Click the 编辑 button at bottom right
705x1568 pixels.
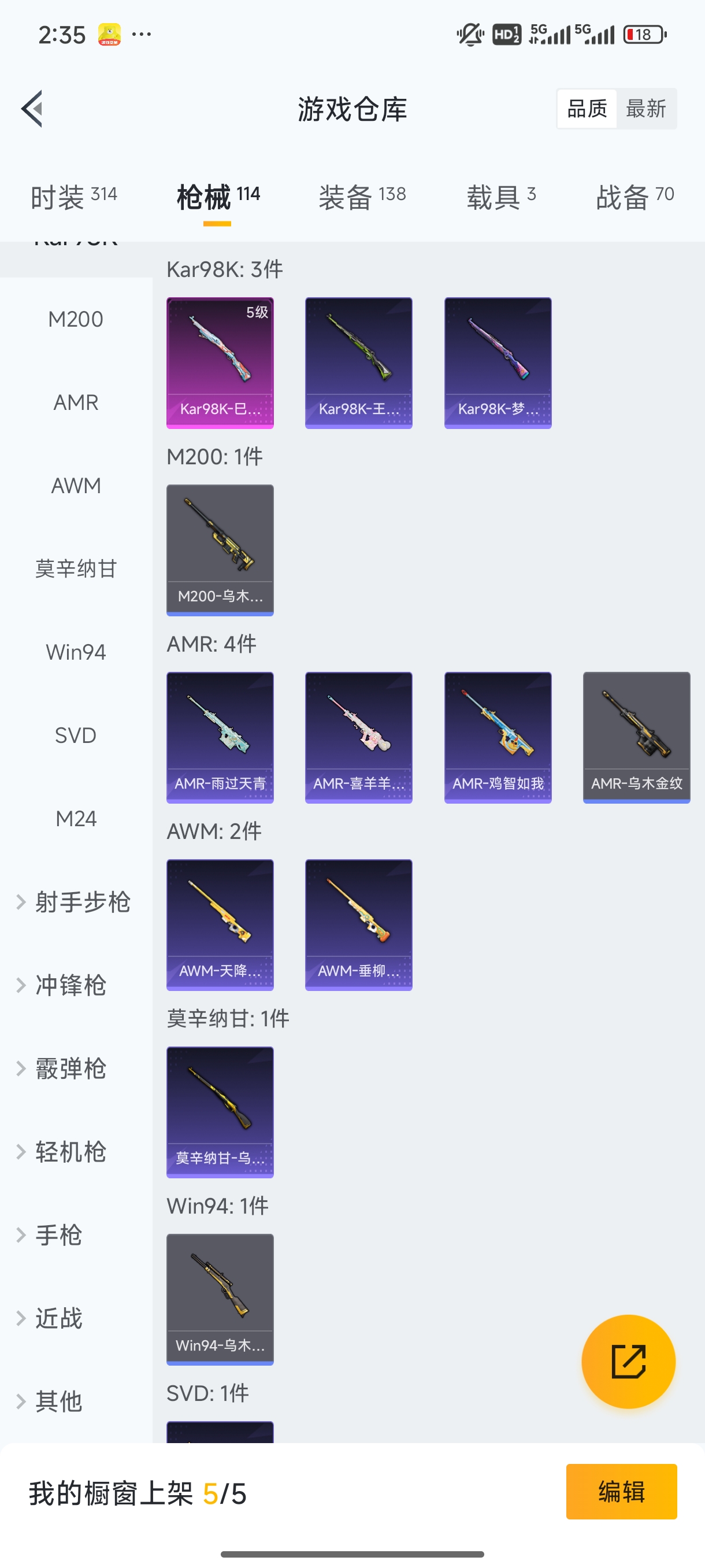tap(622, 1492)
